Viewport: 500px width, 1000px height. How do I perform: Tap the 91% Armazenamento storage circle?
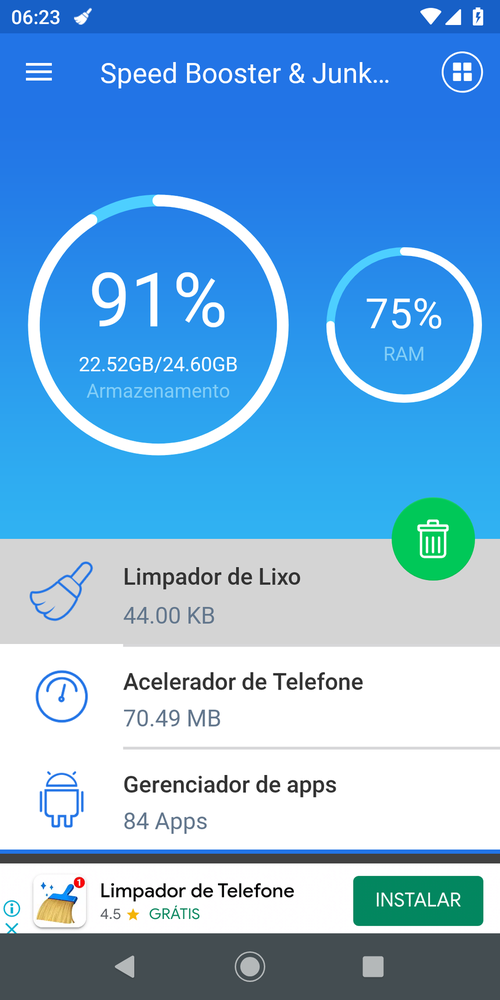[158, 325]
